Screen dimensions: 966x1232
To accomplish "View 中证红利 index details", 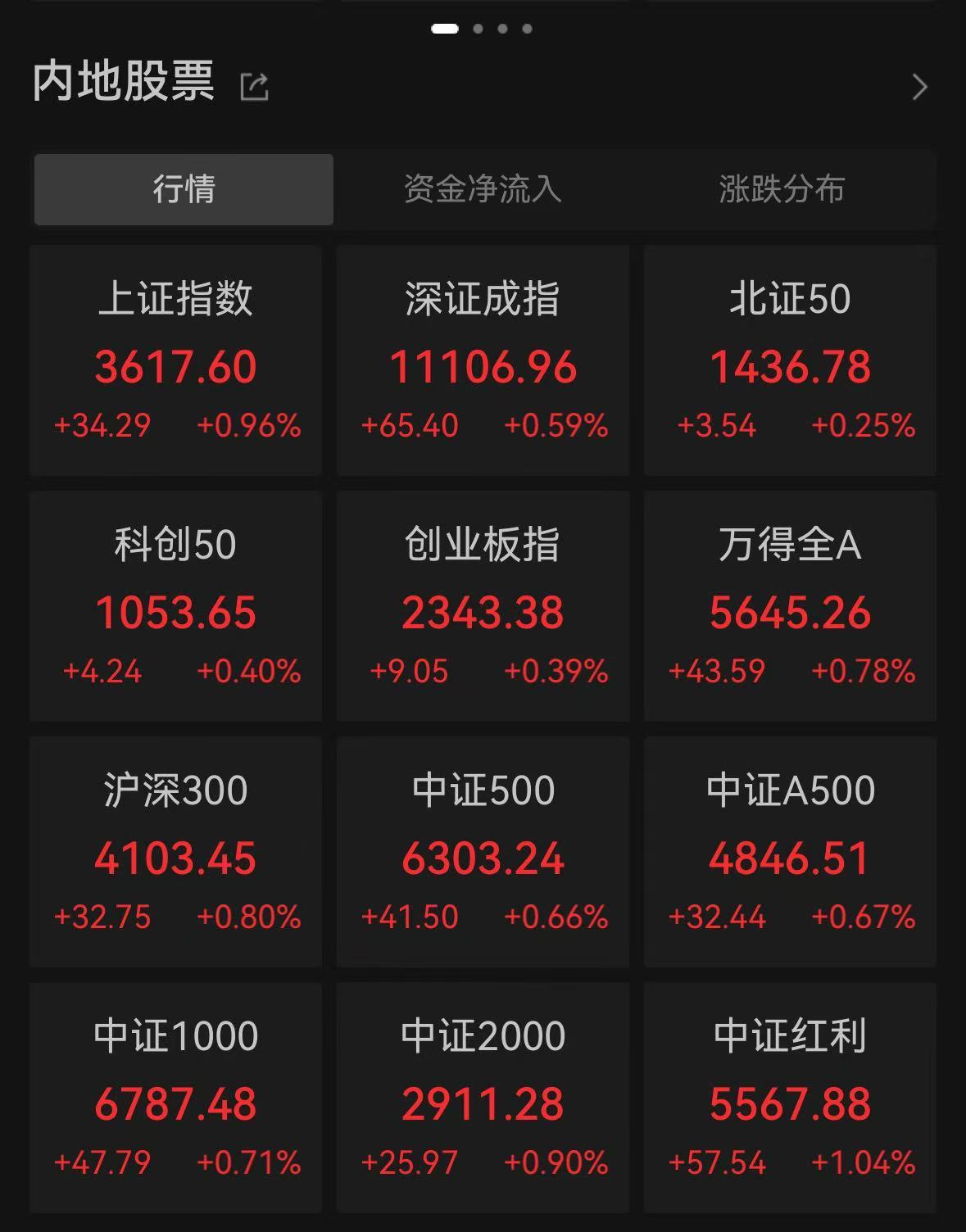I will [790, 1098].
